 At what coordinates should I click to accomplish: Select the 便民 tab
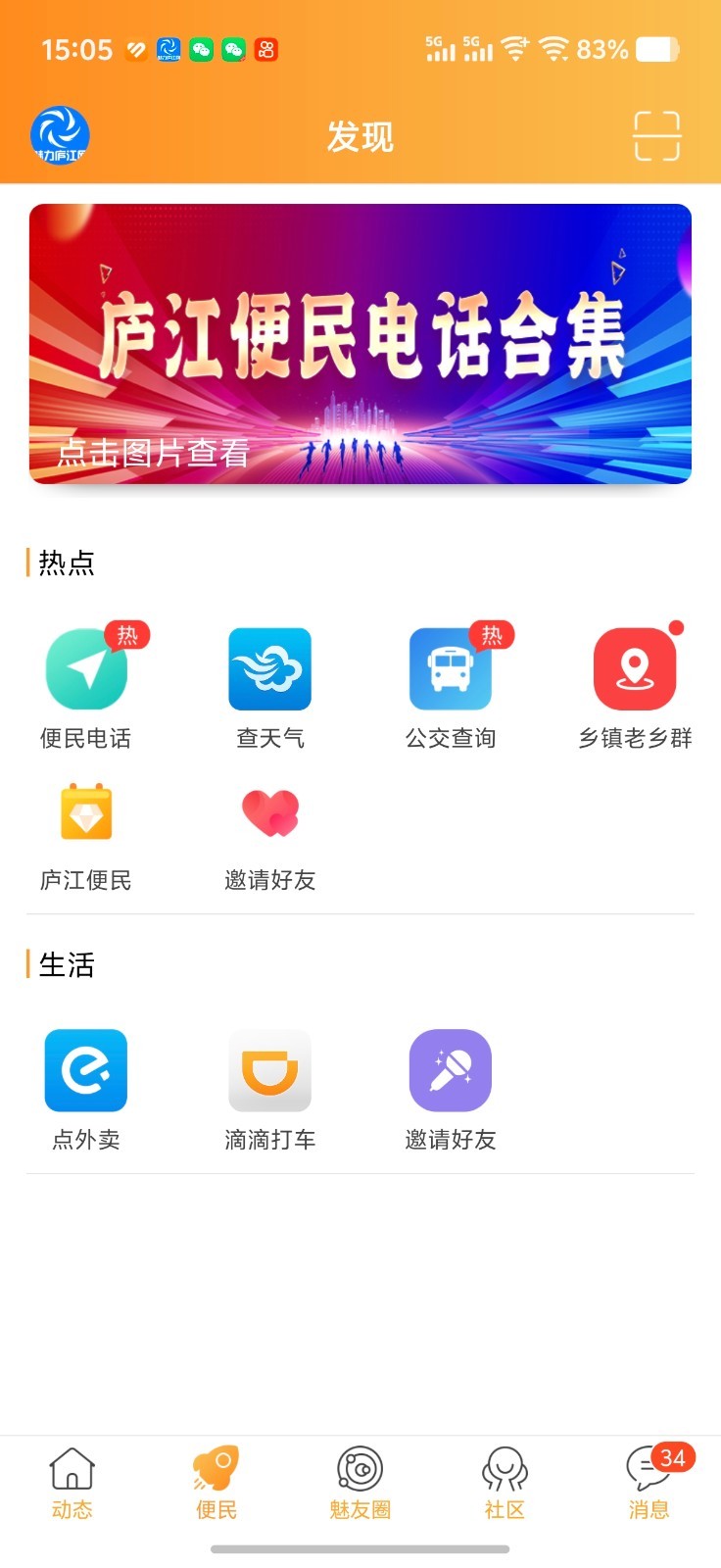point(216,1482)
